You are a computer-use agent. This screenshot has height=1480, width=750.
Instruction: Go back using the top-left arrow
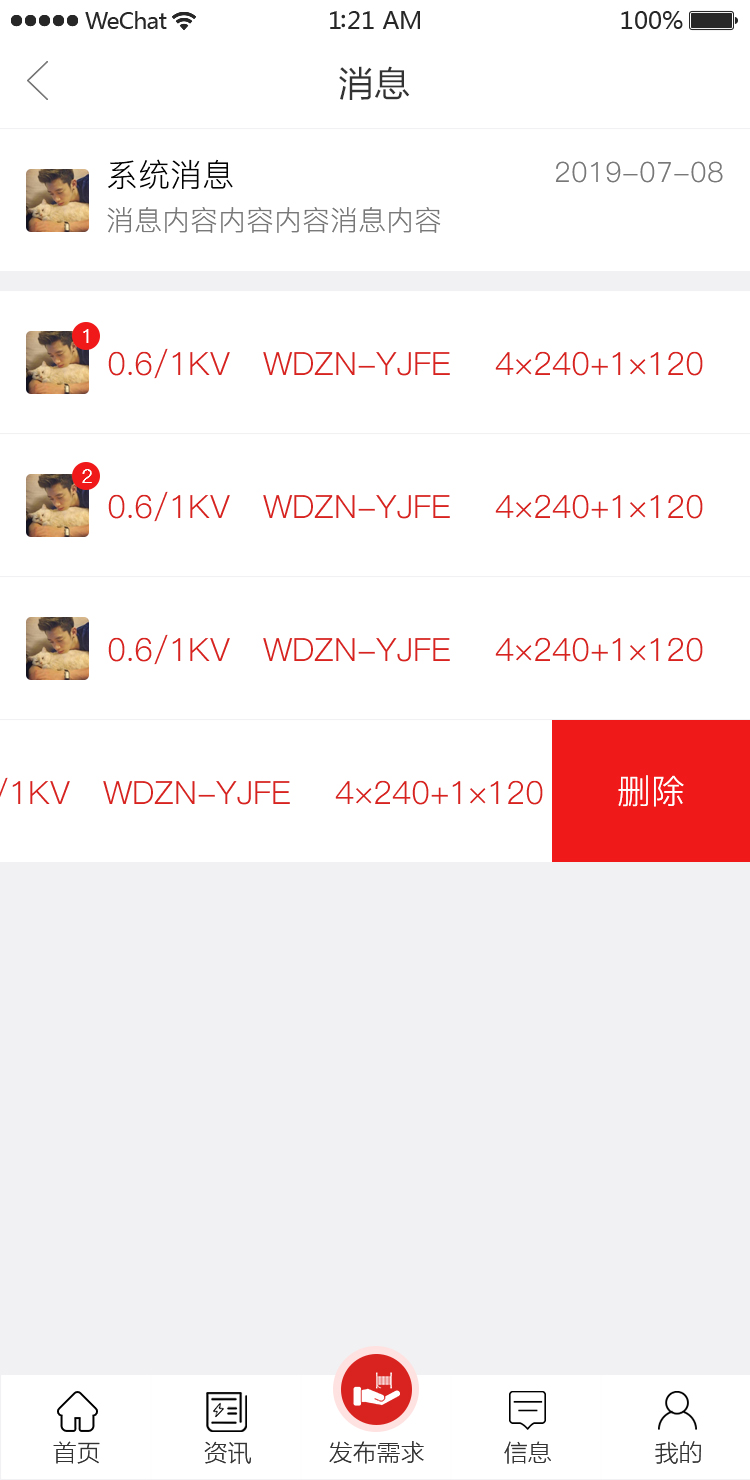(x=38, y=81)
